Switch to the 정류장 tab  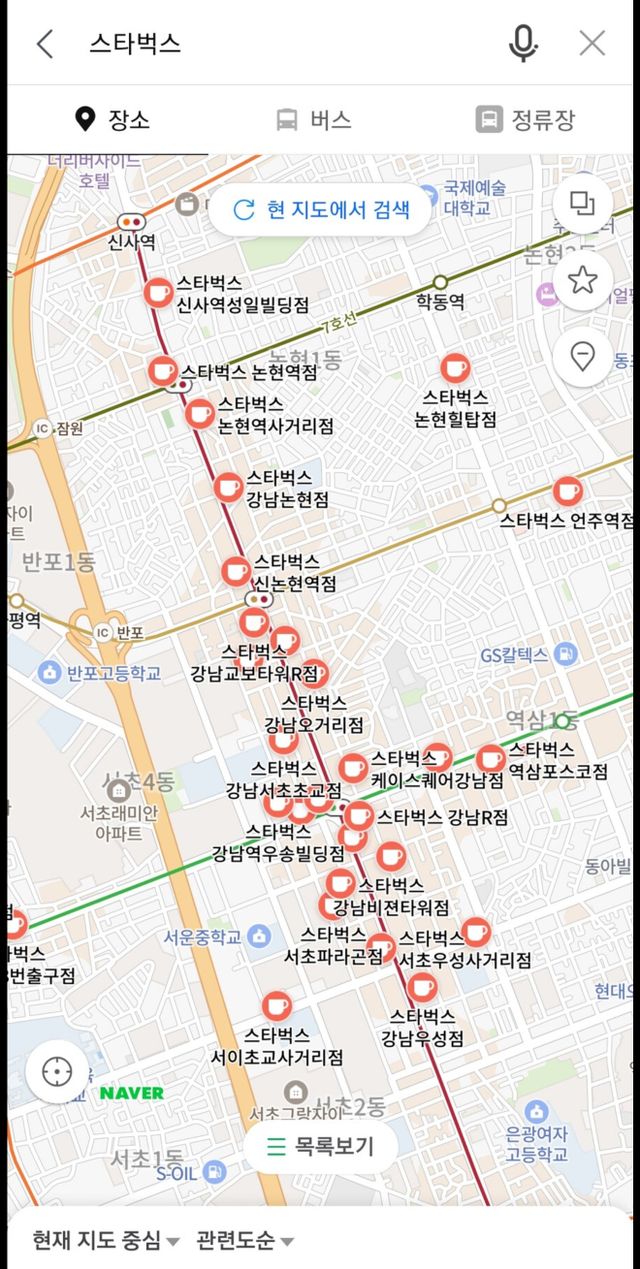[x=525, y=121]
